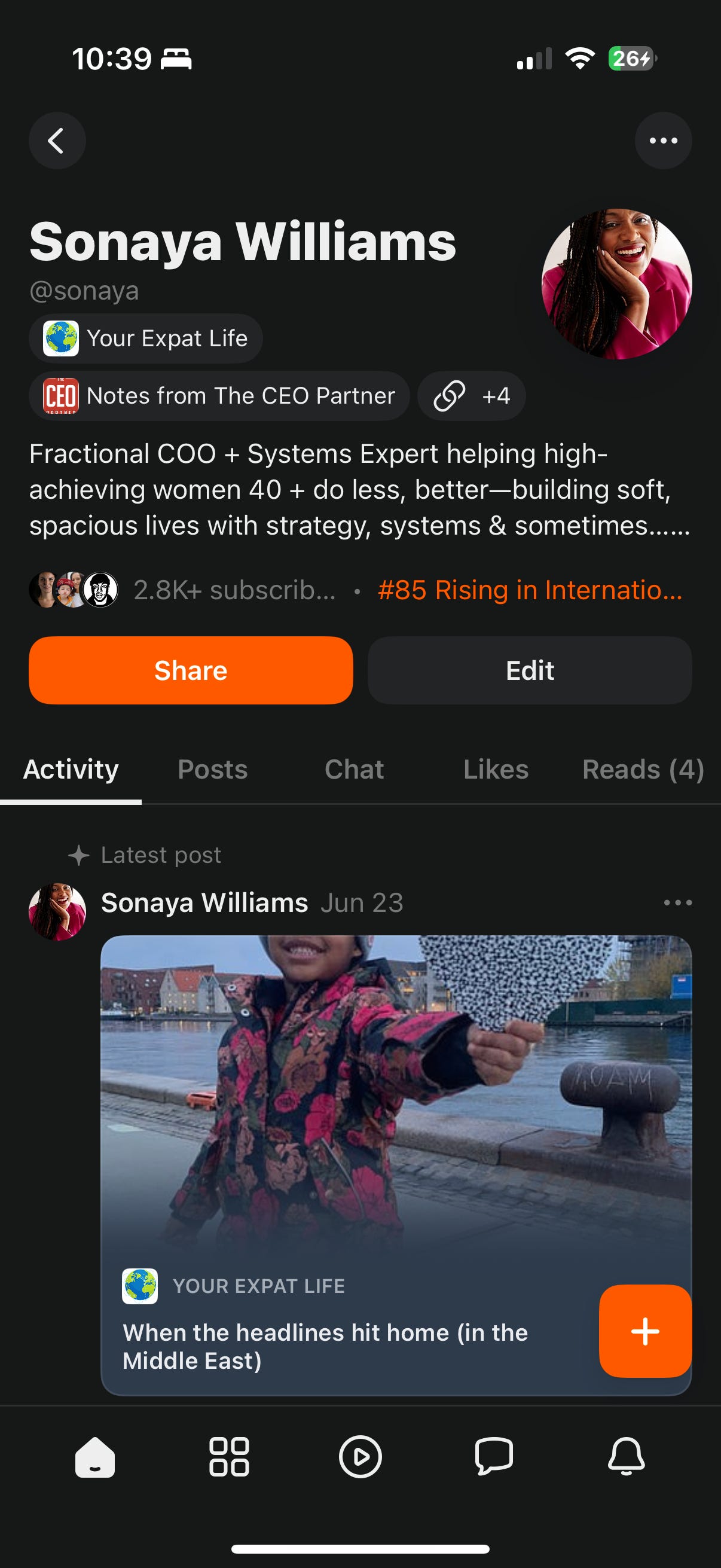721x1568 pixels.
Task: Switch to the Likes tab
Action: 496,770
